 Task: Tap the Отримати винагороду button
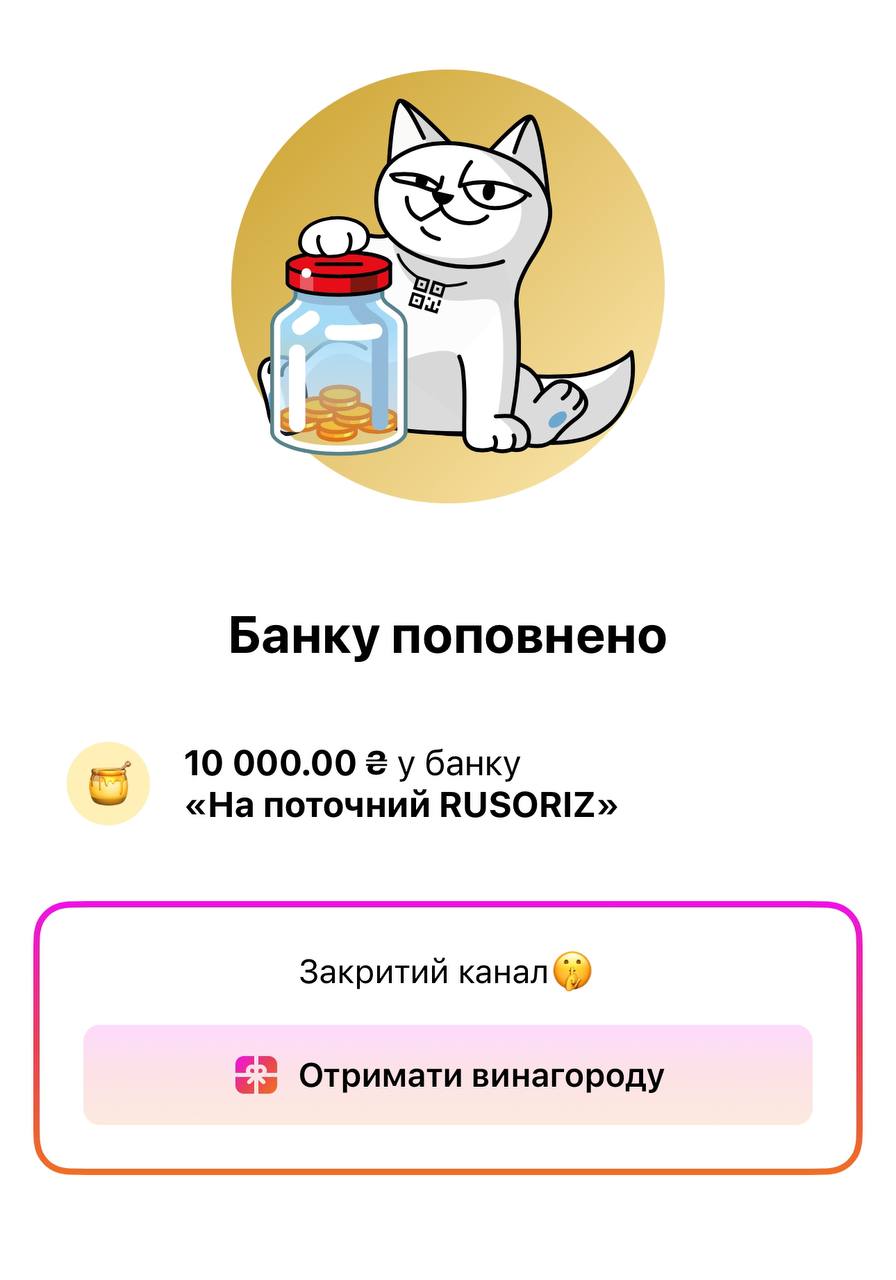pyautogui.click(x=448, y=1076)
